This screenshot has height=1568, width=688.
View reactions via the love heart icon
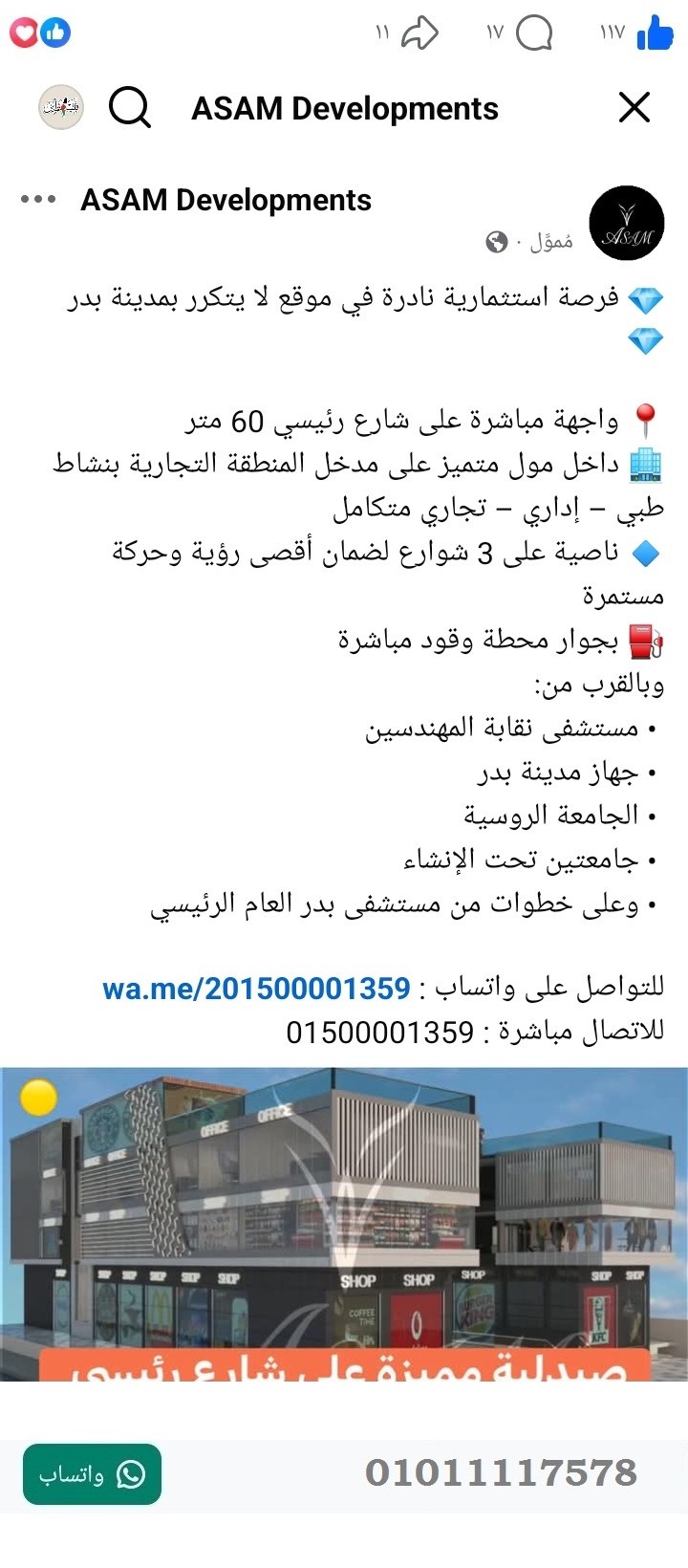click(21, 32)
